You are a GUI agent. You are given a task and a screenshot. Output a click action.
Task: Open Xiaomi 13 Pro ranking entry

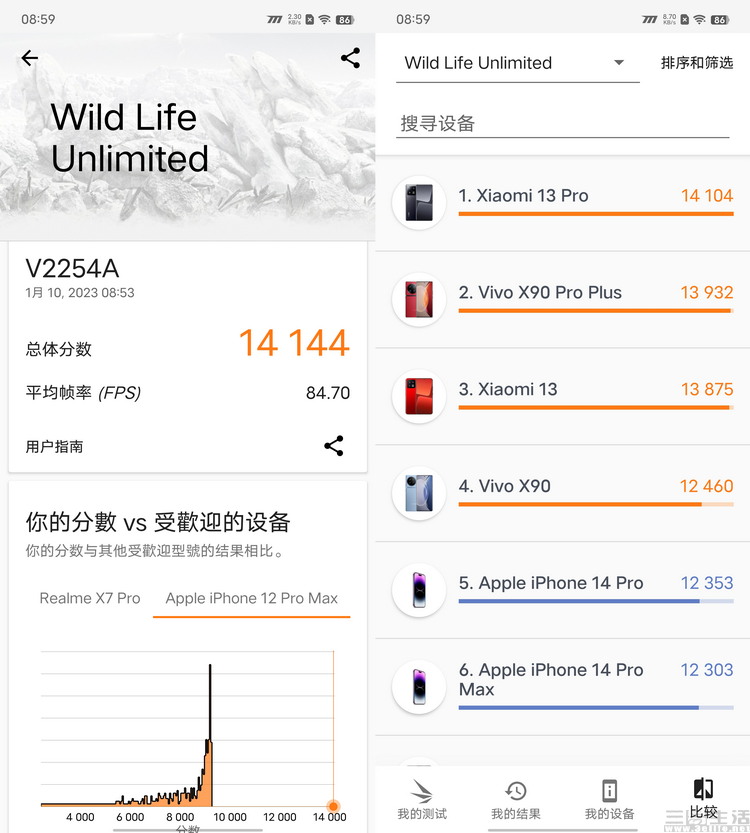click(x=563, y=203)
